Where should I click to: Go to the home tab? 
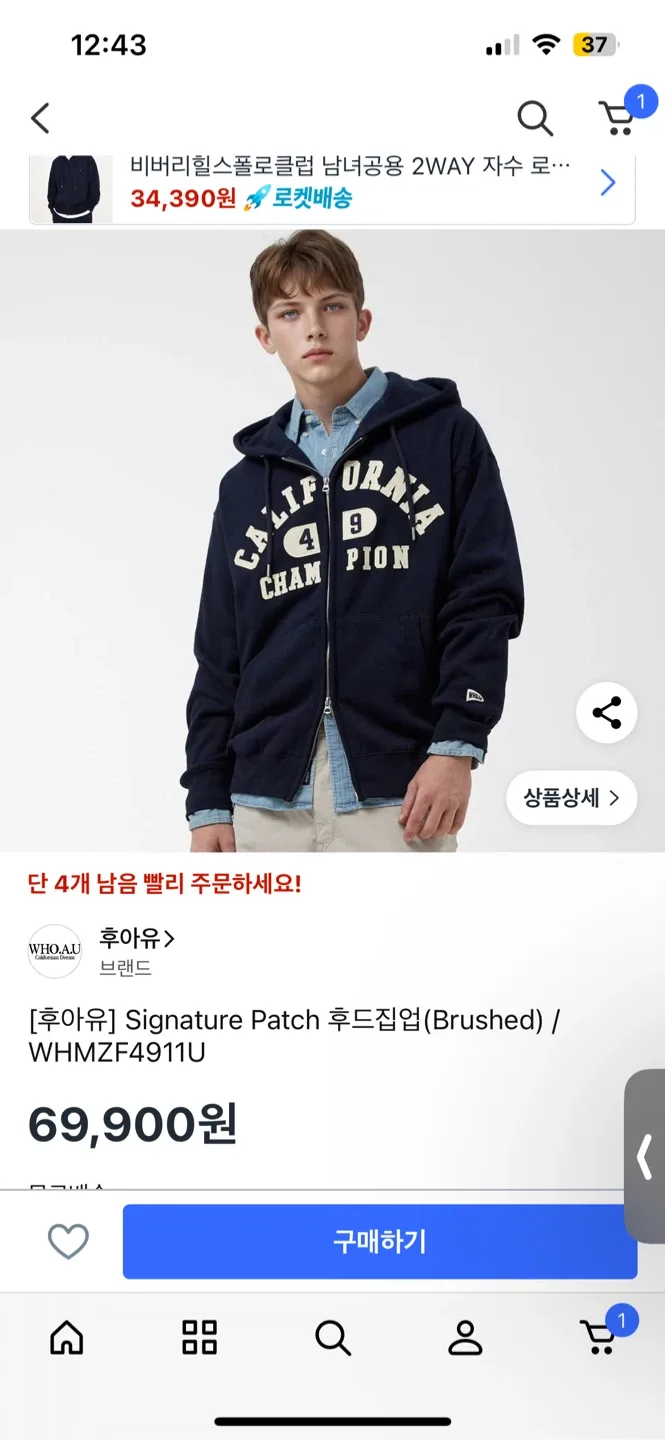pyautogui.click(x=67, y=1337)
